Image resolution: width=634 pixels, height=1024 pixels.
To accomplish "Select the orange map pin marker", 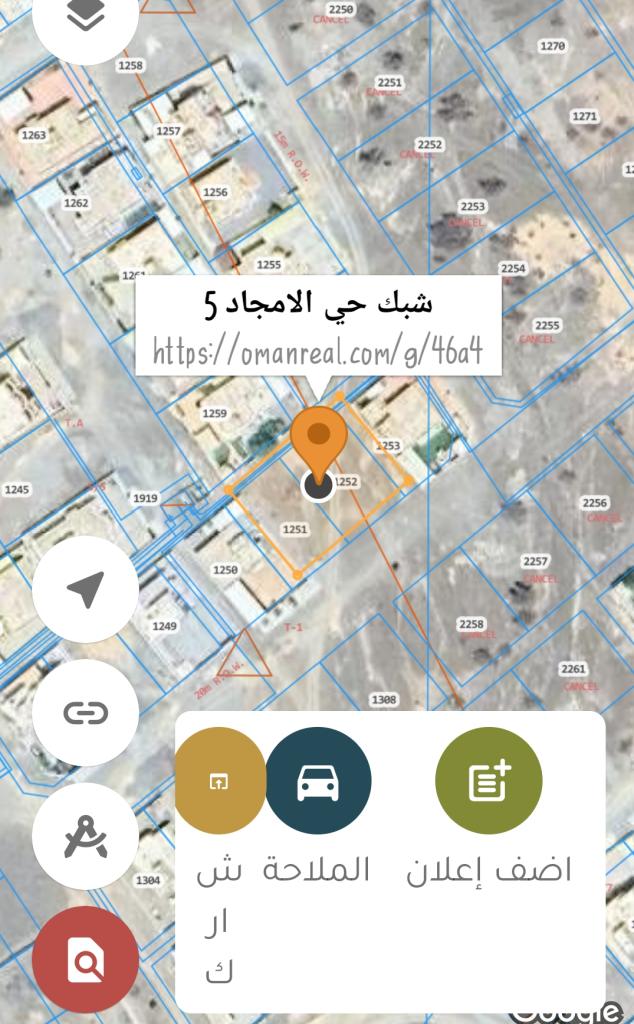I will [318, 440].
